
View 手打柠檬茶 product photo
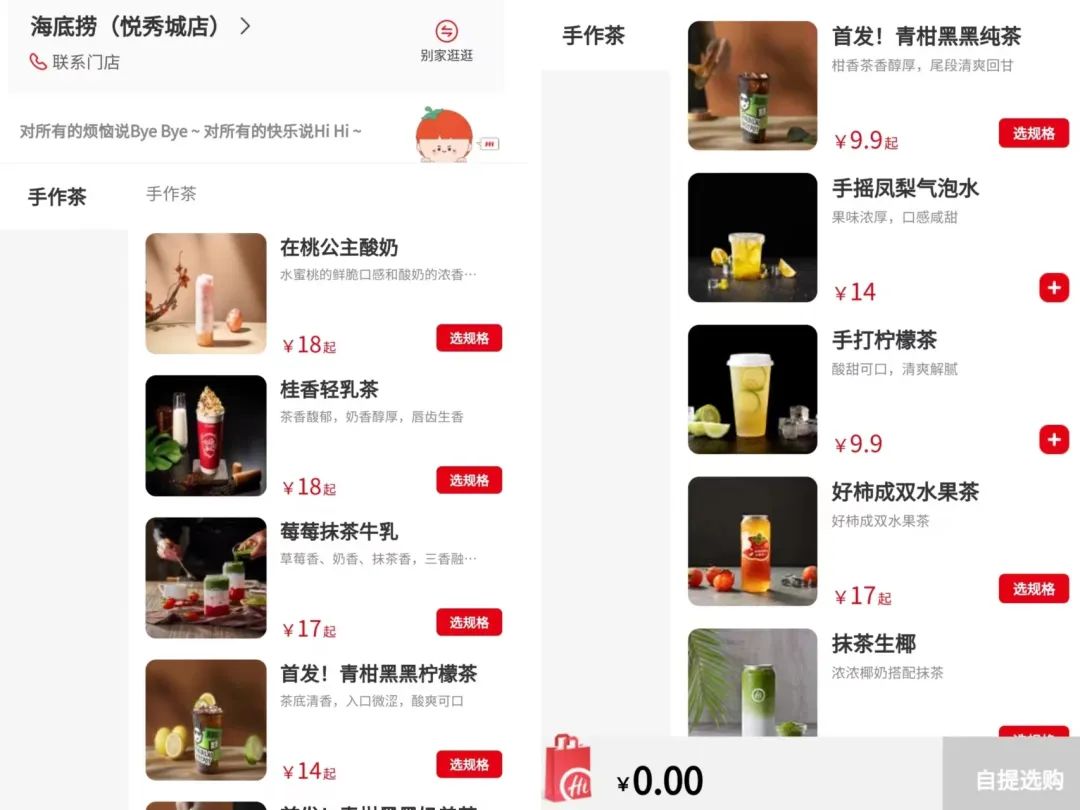752,389
